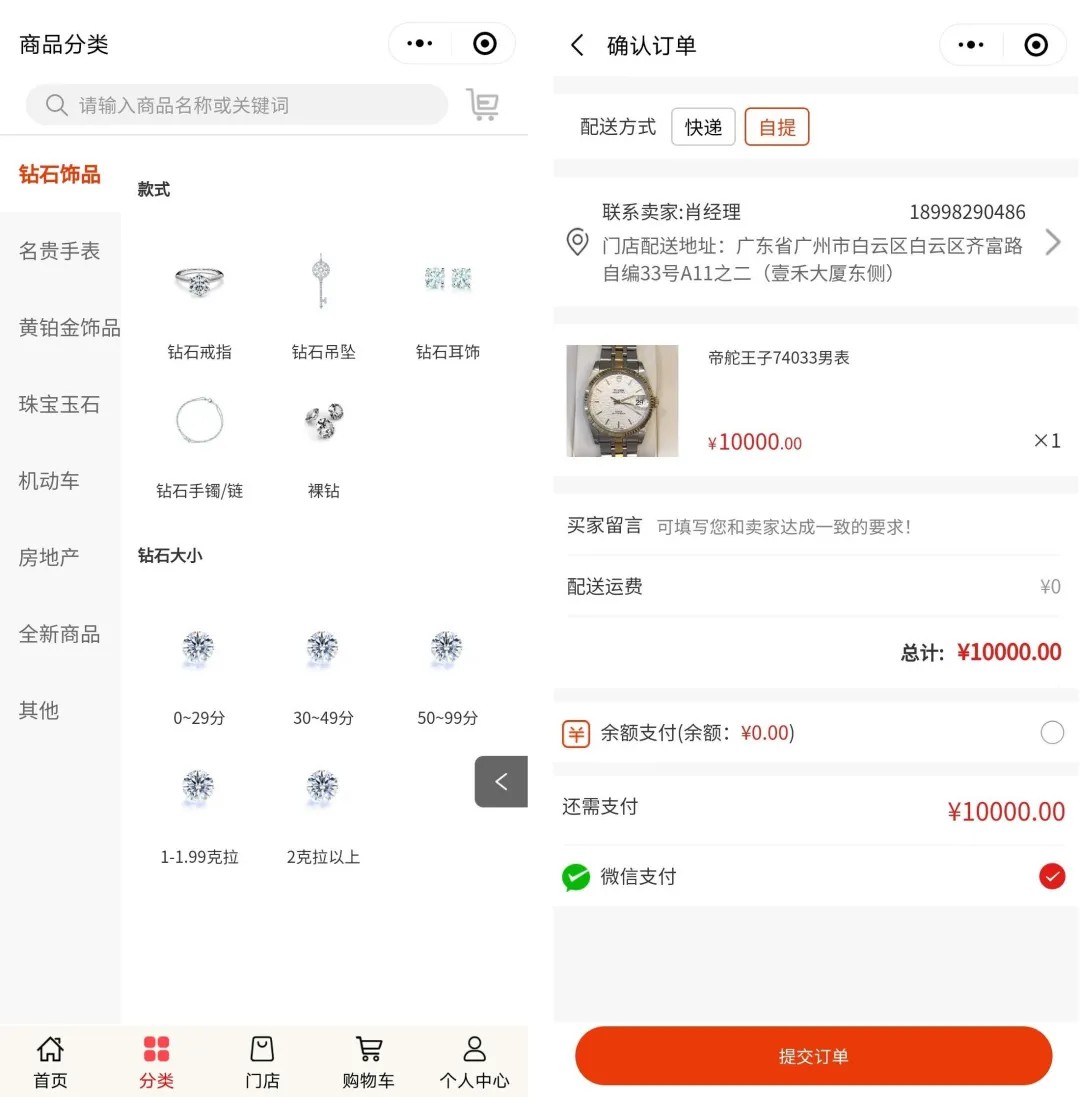Switch to the 珠宝玉石 category
The height and width of the screenshot is (1097, 1080).
[60, 404]
